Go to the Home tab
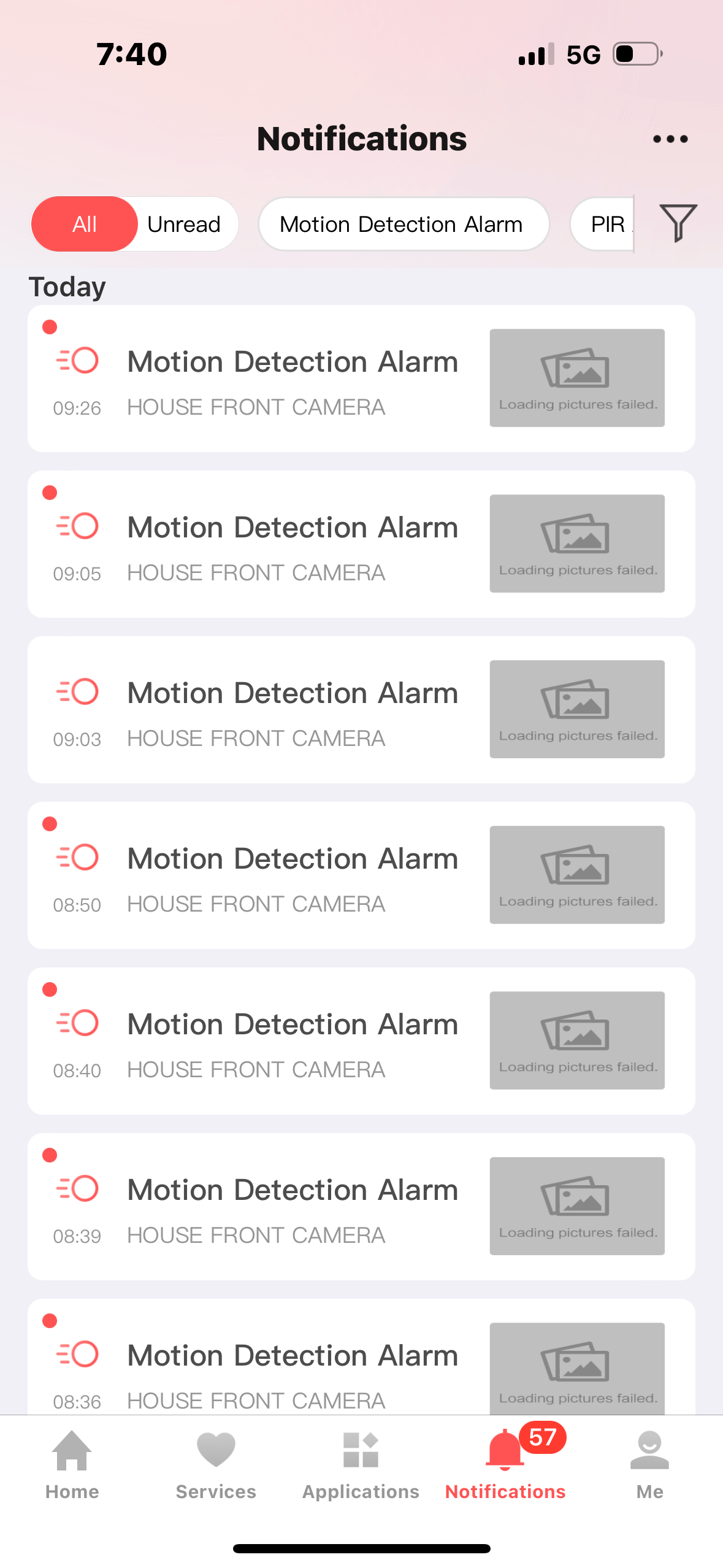The width and height of the screenshot is (723, 1568). pos(72,1465)
